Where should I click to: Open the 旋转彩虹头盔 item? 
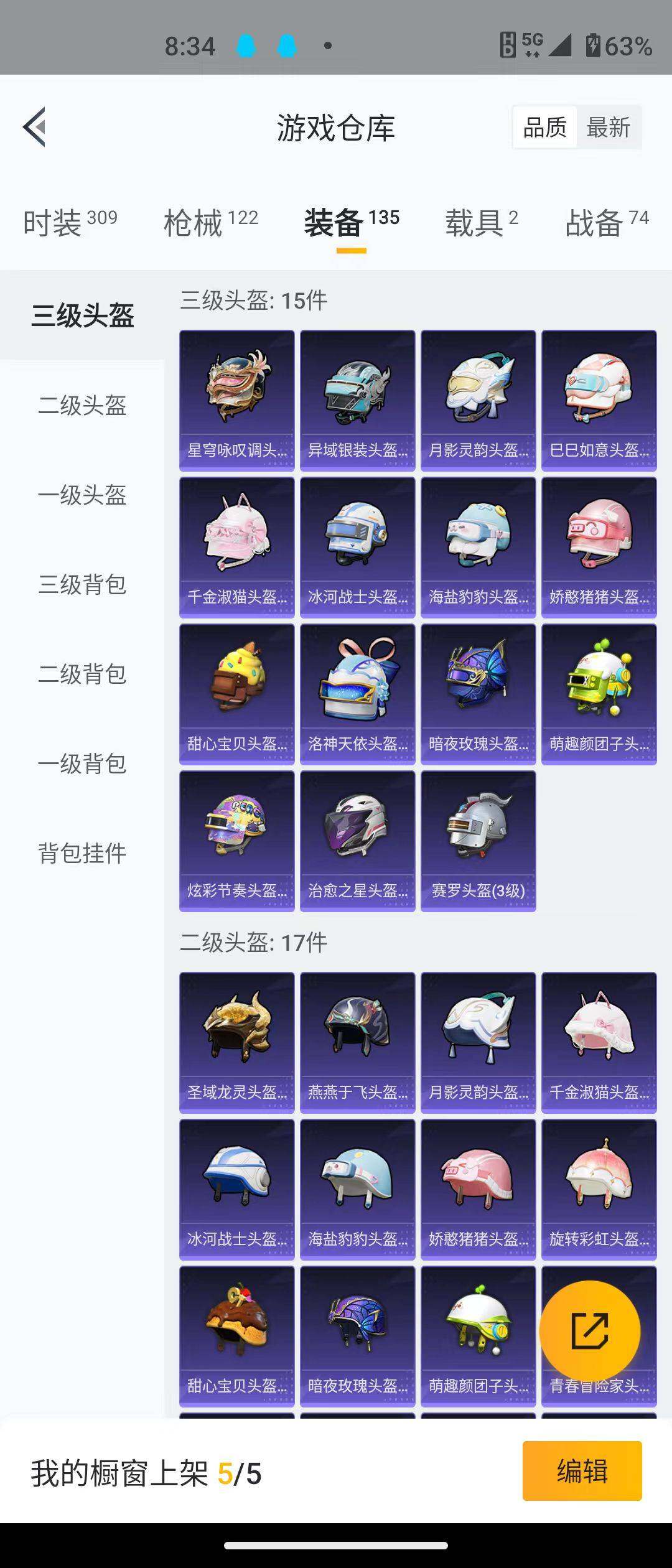(599, 1189)
